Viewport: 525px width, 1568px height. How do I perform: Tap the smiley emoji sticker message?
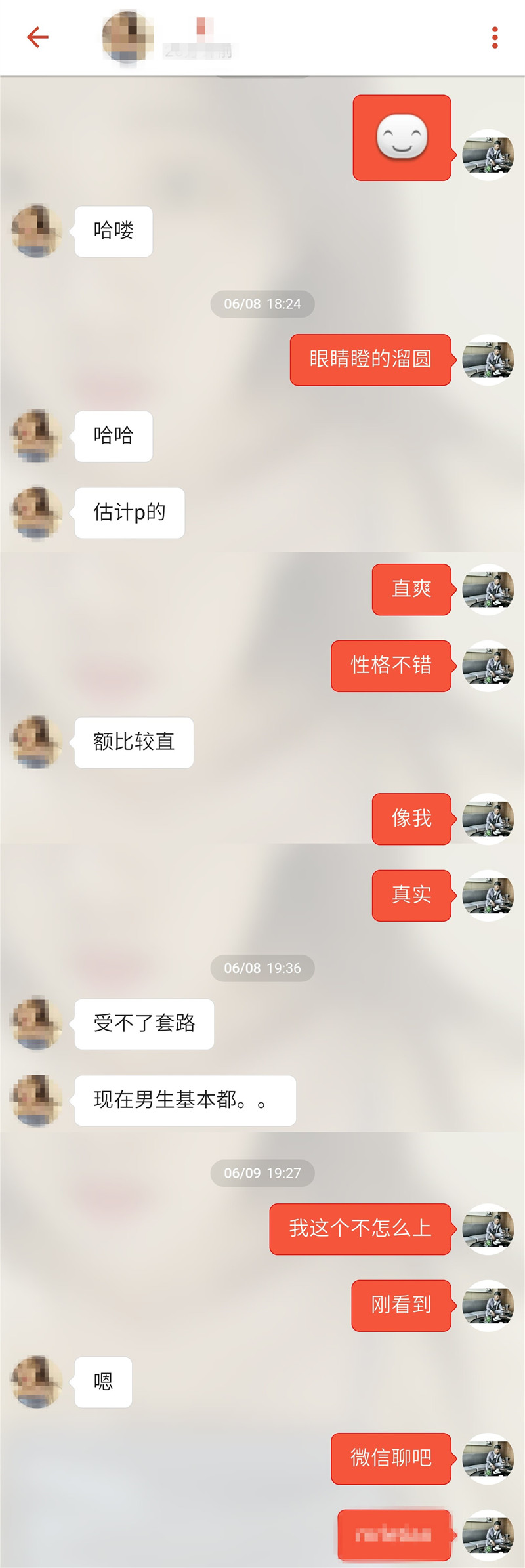pyautogui.click(x=402, y=136)
